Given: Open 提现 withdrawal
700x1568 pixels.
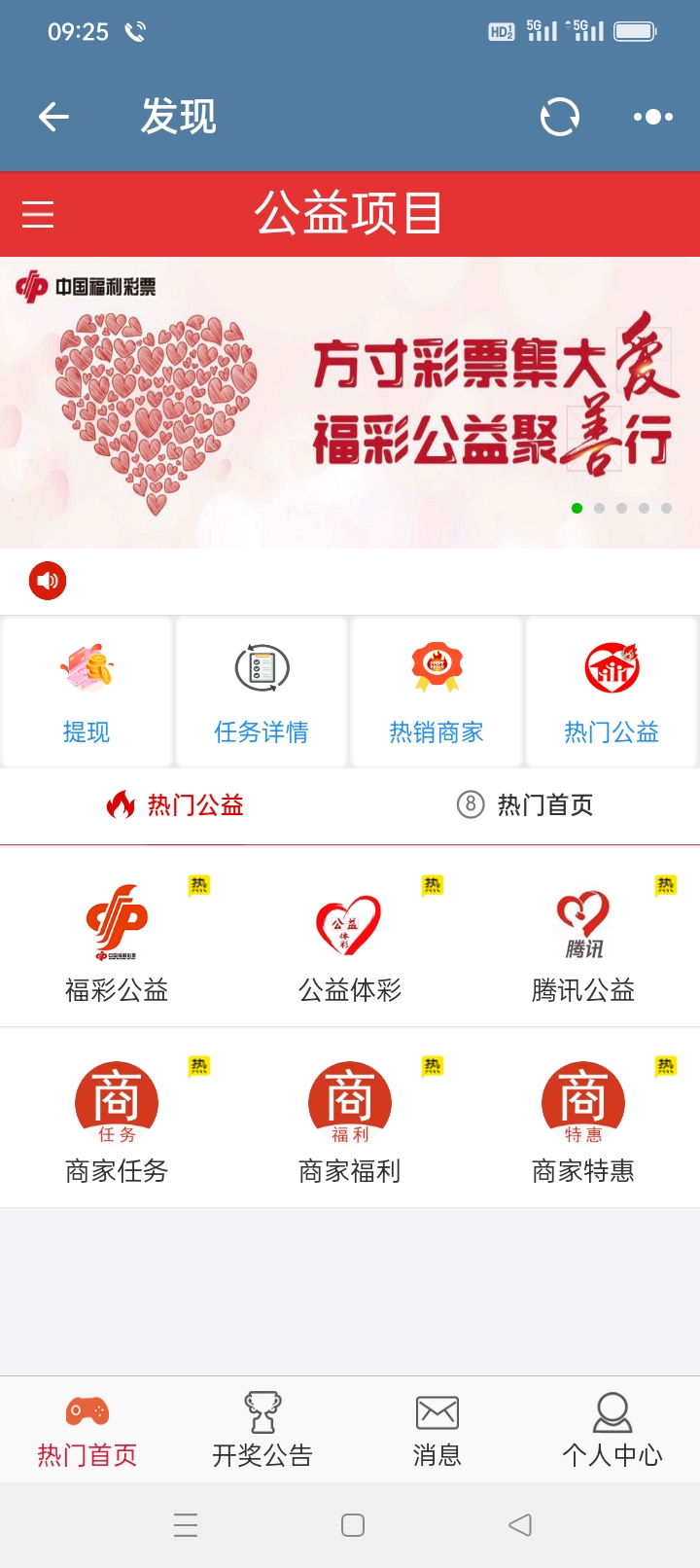Looking at the screenshot, I should coord(87,693).
